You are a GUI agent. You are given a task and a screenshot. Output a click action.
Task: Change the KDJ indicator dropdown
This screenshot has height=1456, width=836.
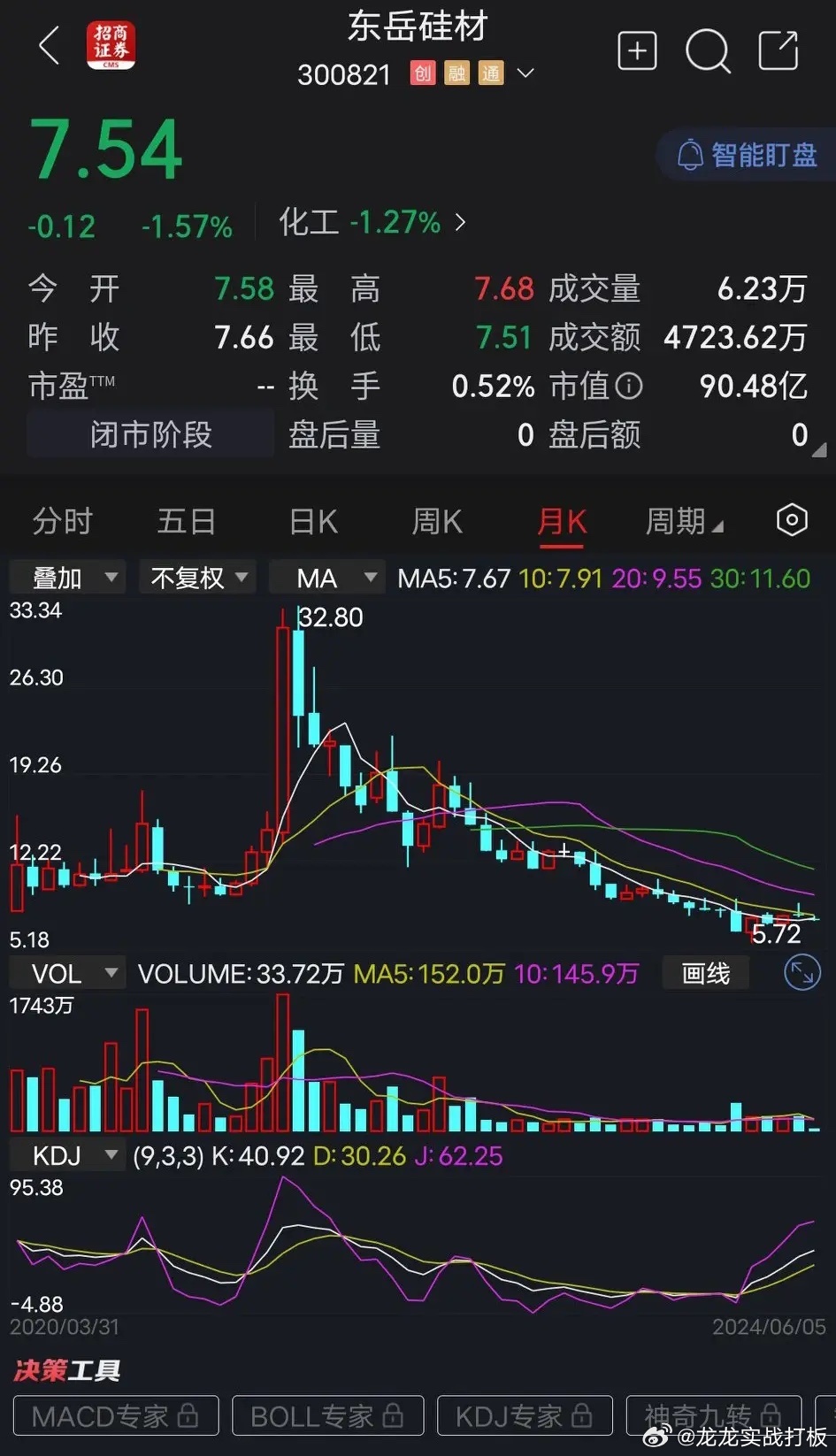67,1155
